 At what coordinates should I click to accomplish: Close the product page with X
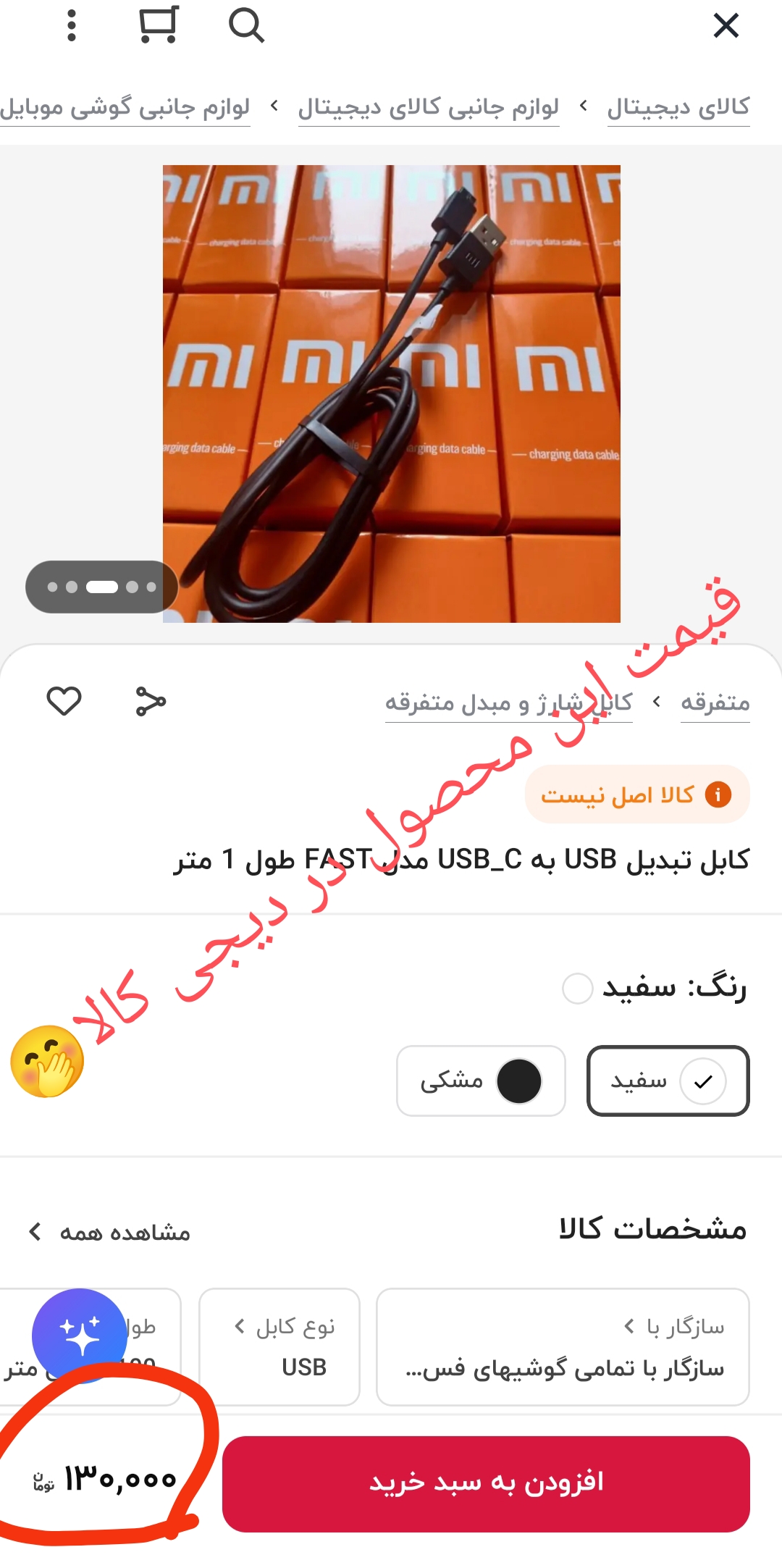pyautogui.click(x=726, y=26)
